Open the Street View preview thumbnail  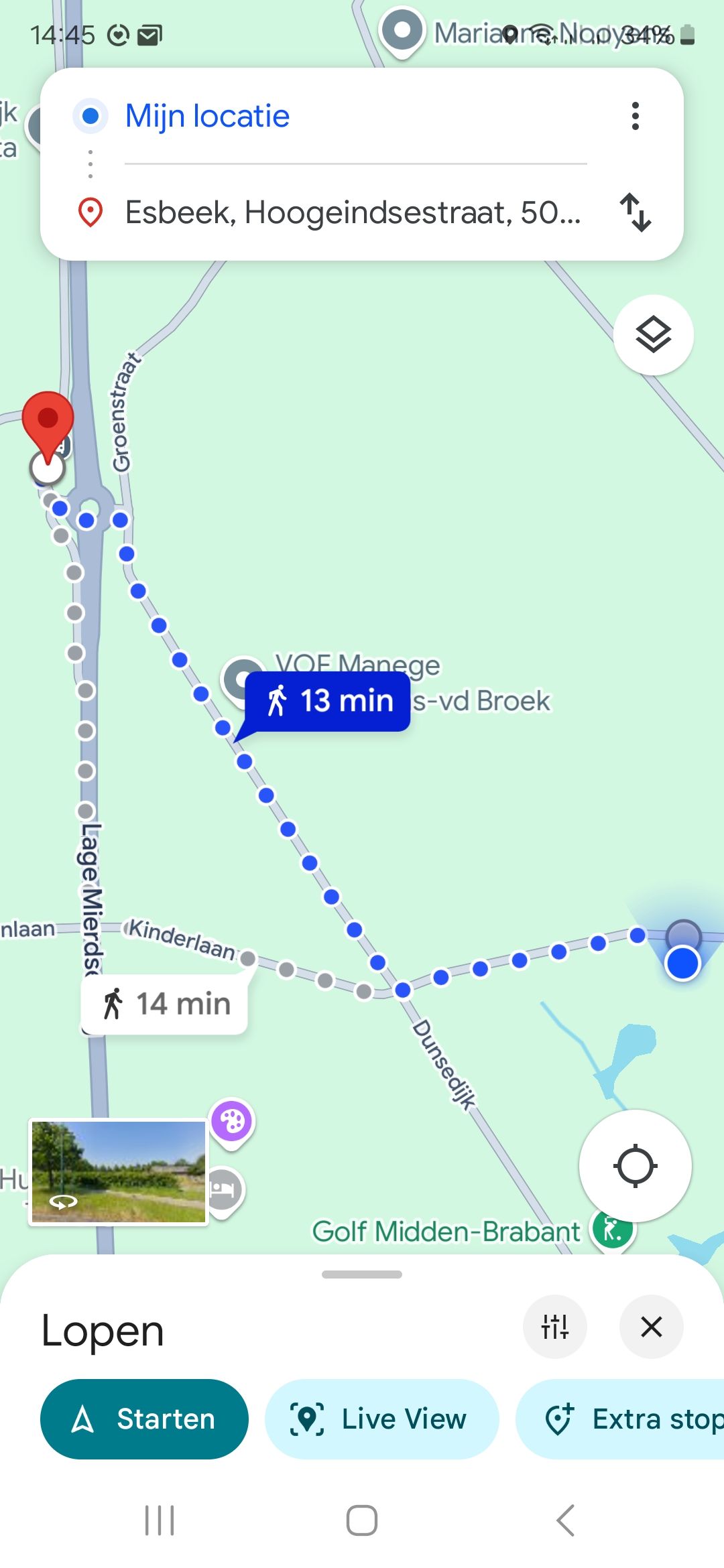point(119,1172)
